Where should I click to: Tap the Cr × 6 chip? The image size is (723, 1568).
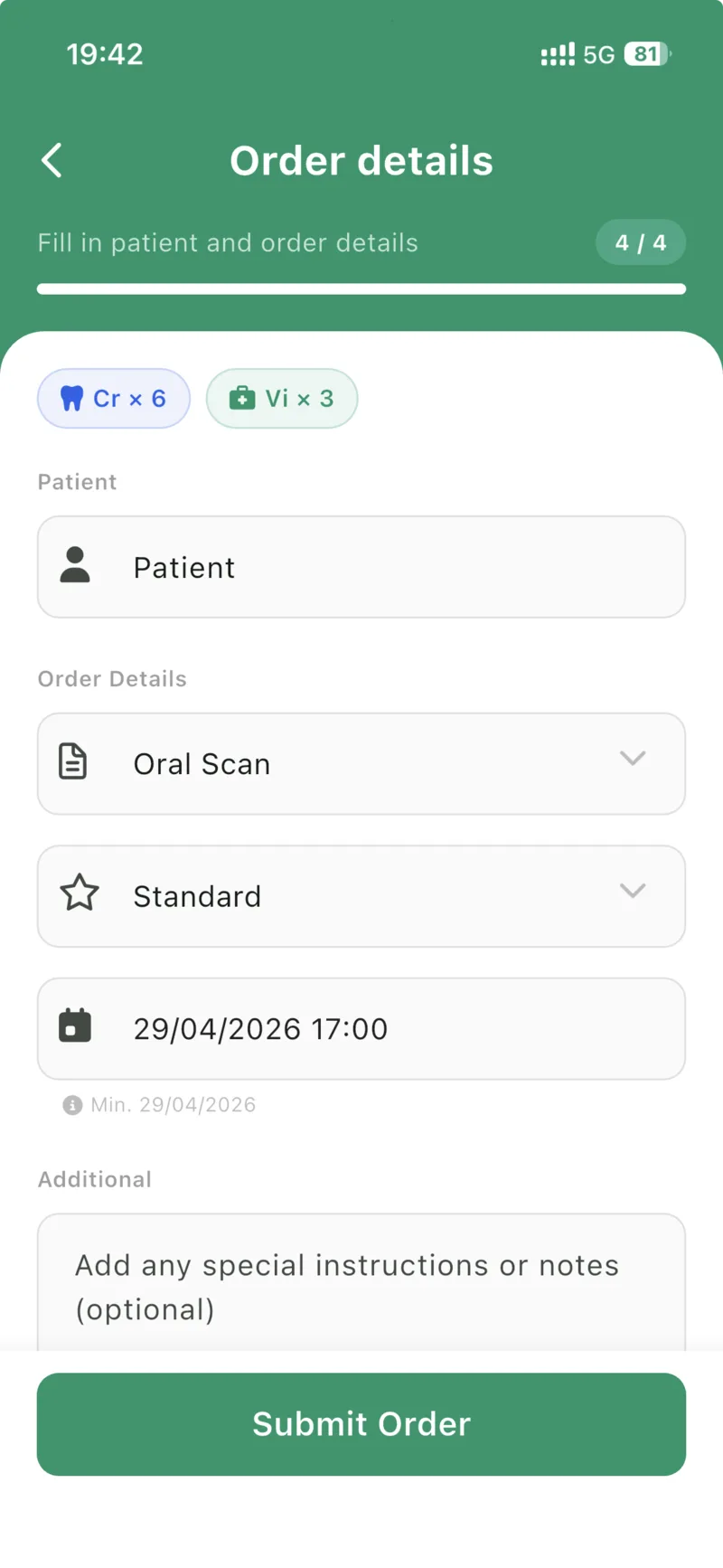[114, 399]
